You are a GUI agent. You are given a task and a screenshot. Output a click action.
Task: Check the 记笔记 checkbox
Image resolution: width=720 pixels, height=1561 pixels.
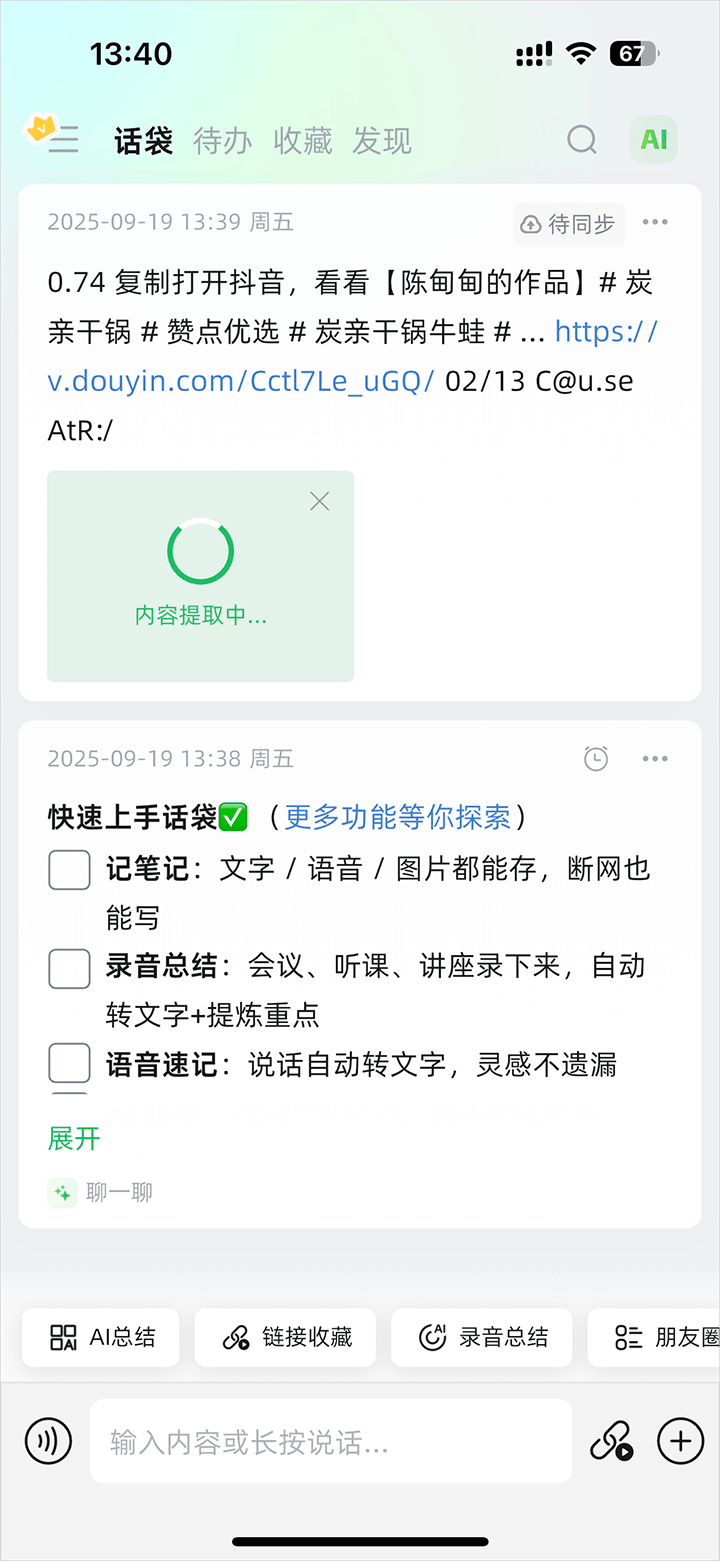70,869
